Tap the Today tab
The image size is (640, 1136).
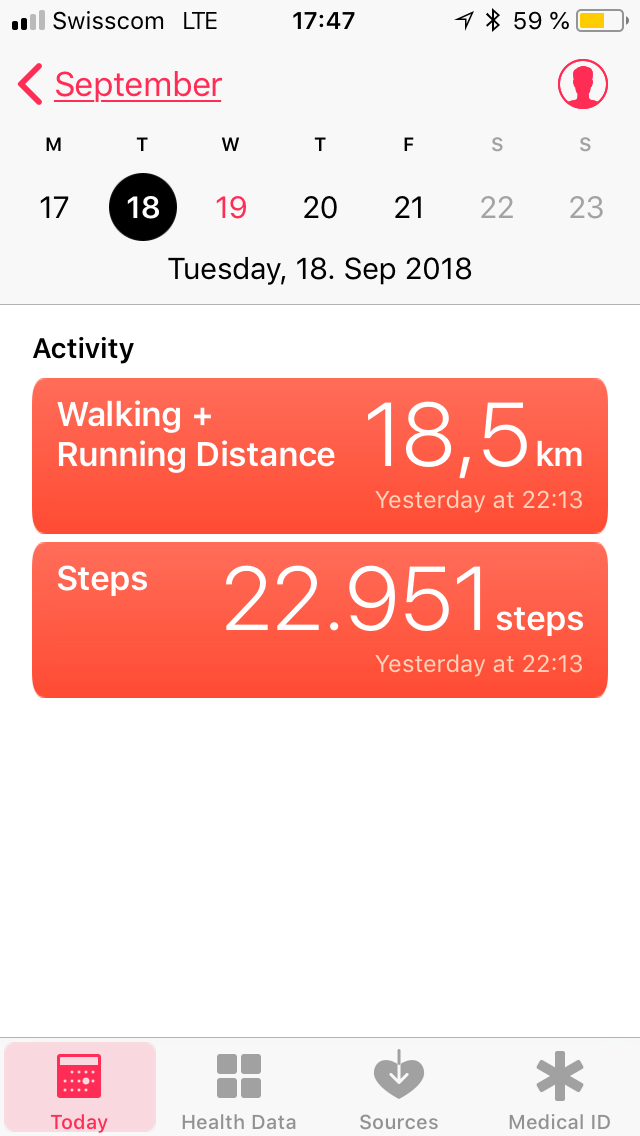click(79, 1087)
